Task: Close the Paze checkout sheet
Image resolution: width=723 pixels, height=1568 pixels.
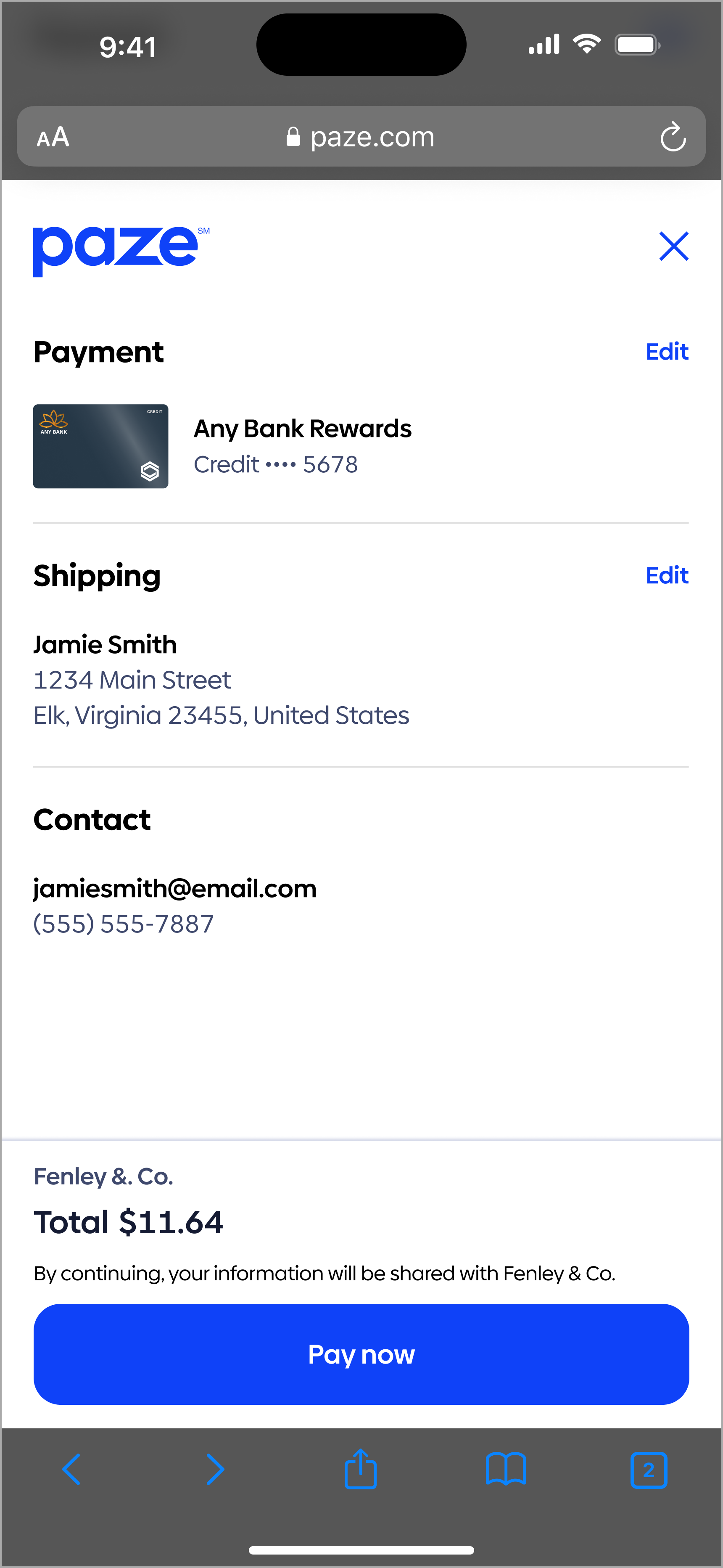Action: [674, 246]
